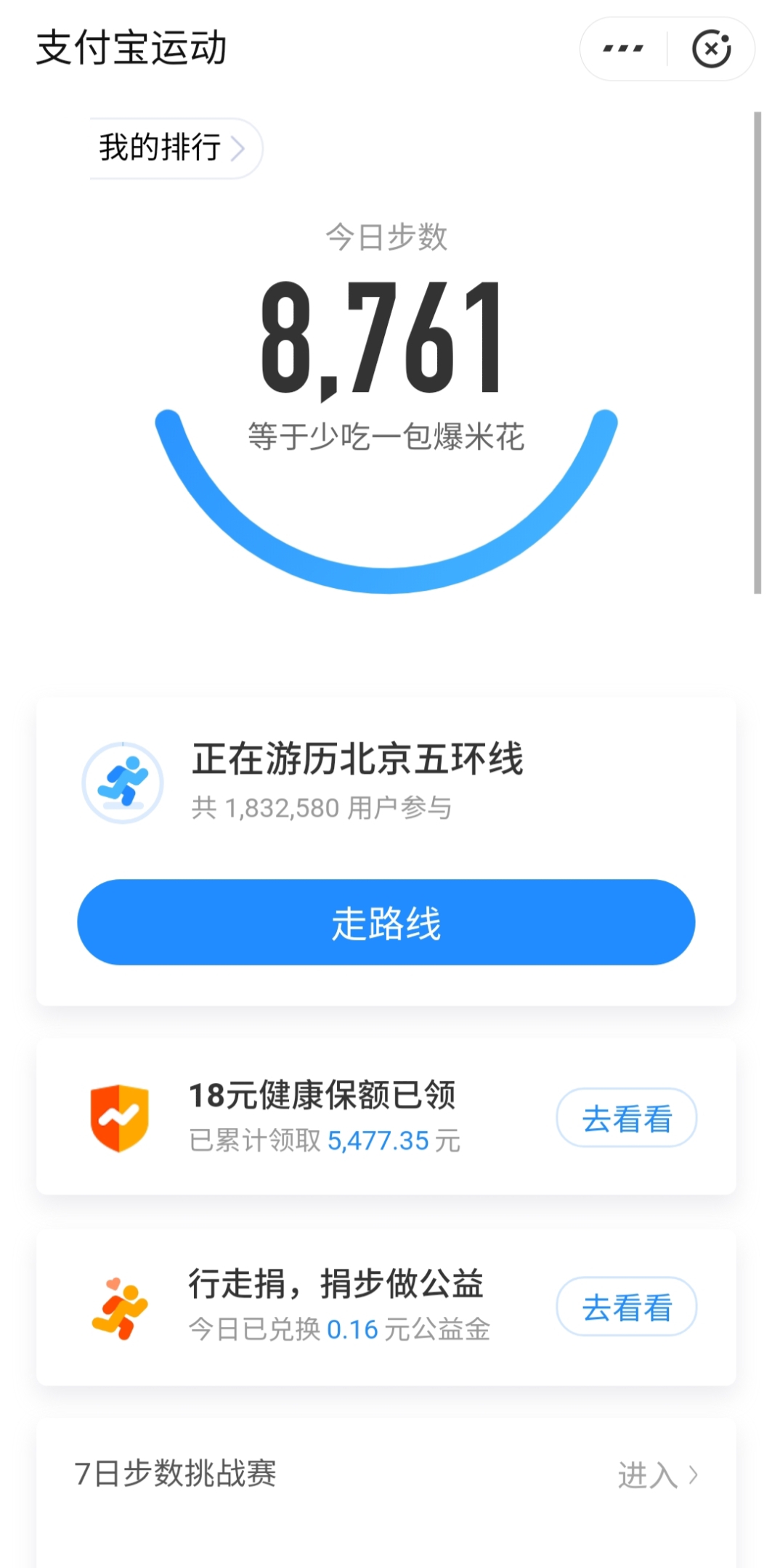Tap 去看看 for 行走捐 charity donation
This screenshot has width=772, height=1568.
point(627,1307)
